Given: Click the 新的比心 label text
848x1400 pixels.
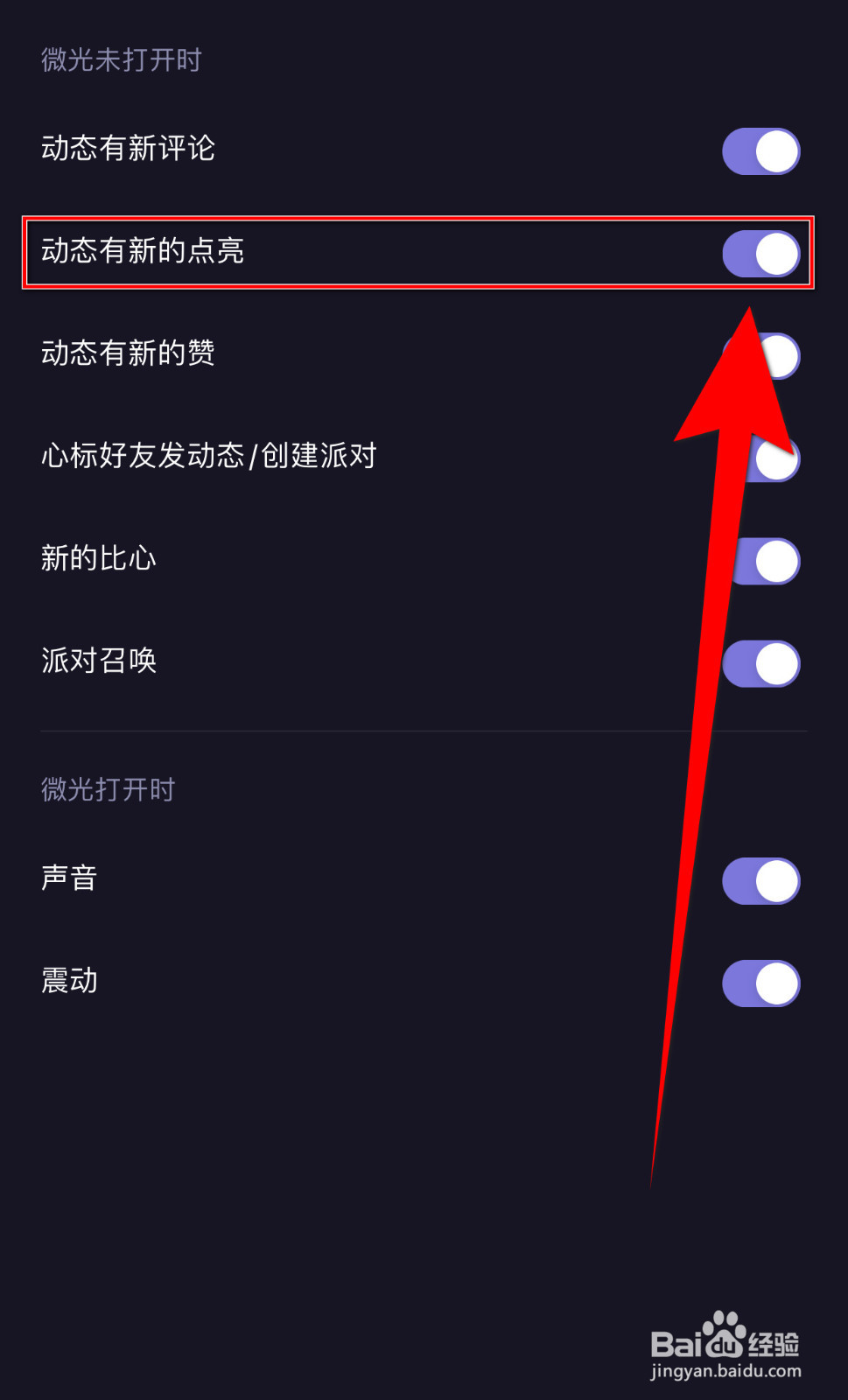Looking at the screenshot, I should [99, 558].
